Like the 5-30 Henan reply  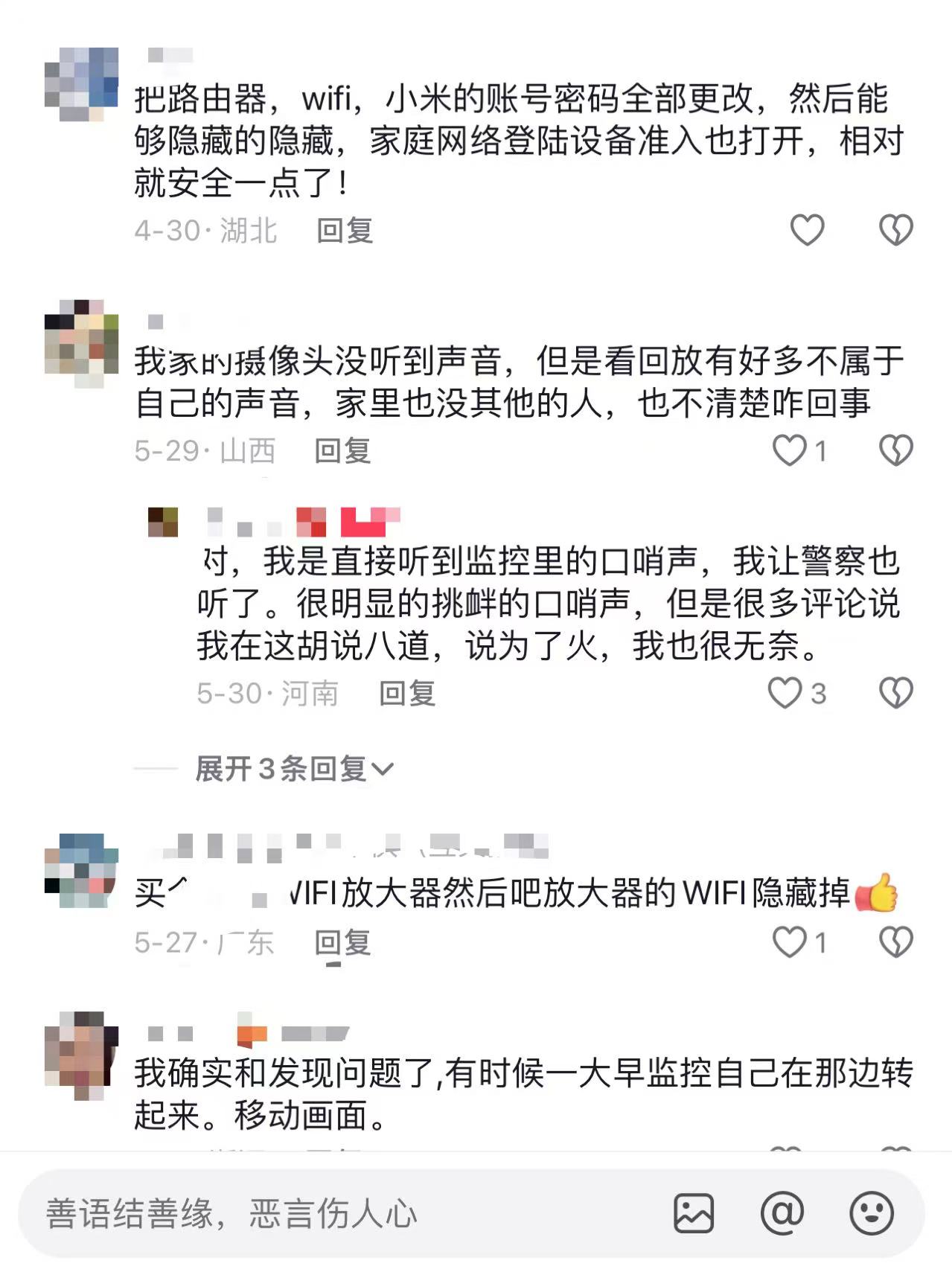785,693
